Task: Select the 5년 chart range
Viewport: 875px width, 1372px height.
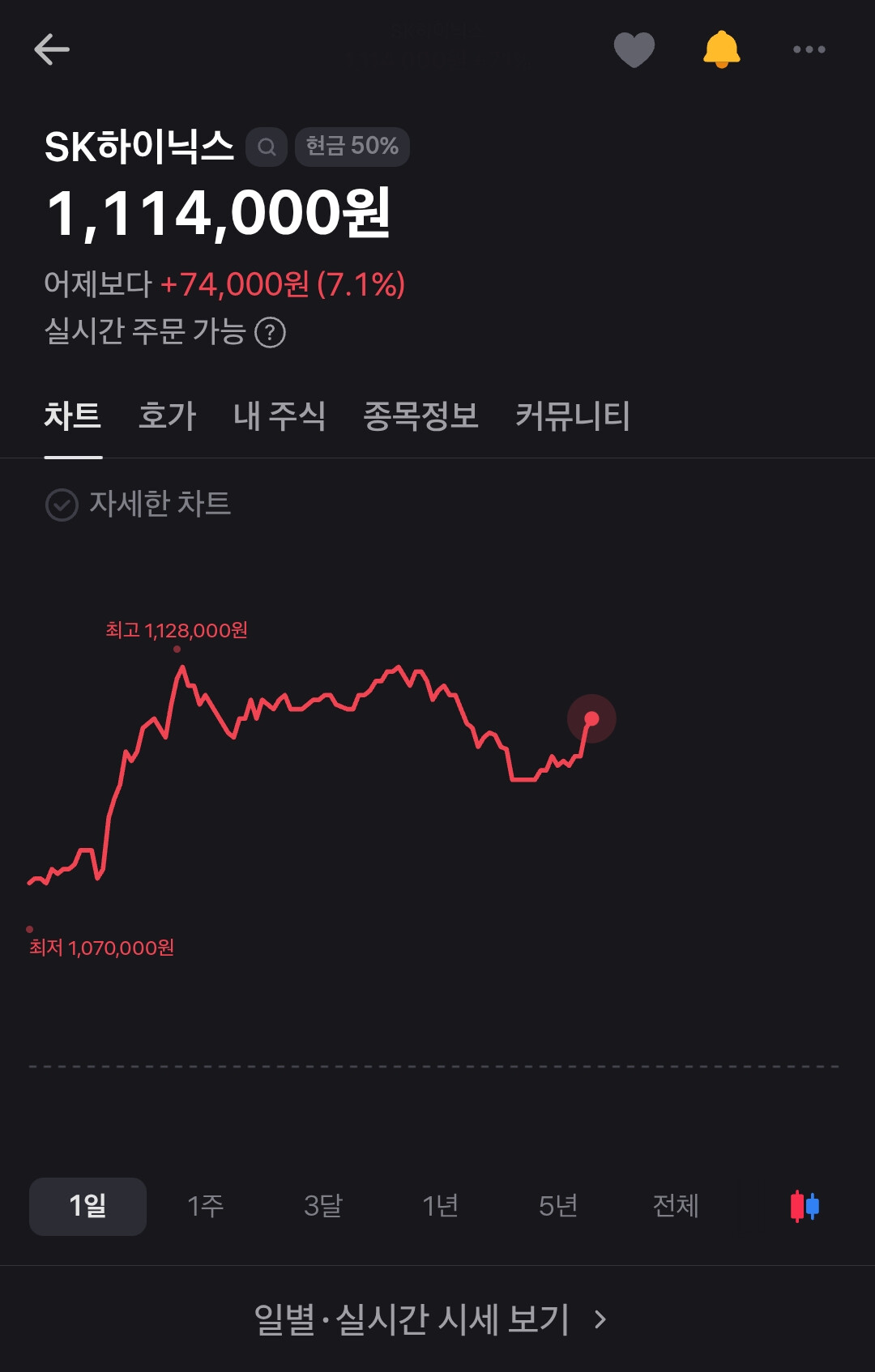Action: 557,1206
